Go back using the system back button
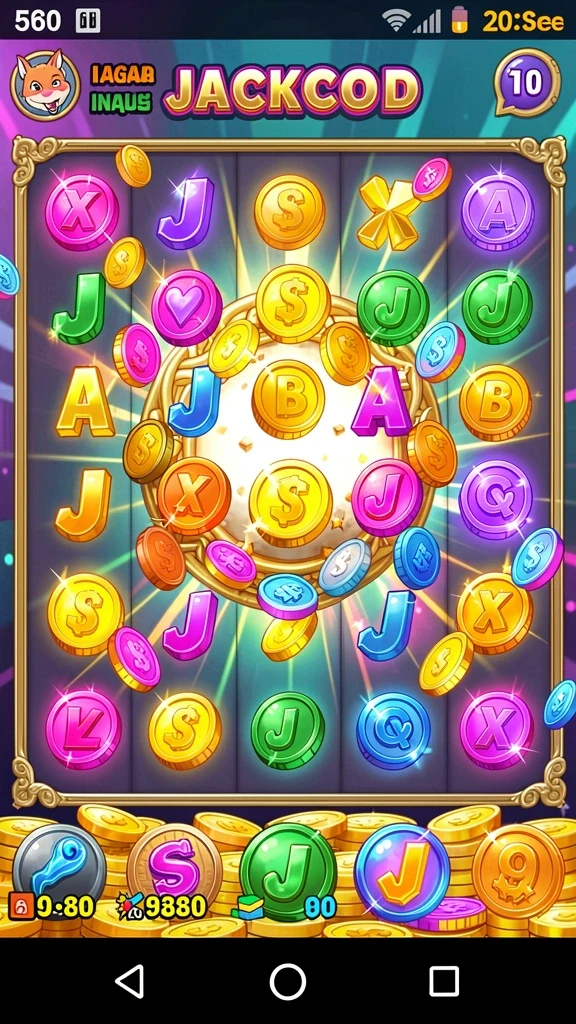 129,982
